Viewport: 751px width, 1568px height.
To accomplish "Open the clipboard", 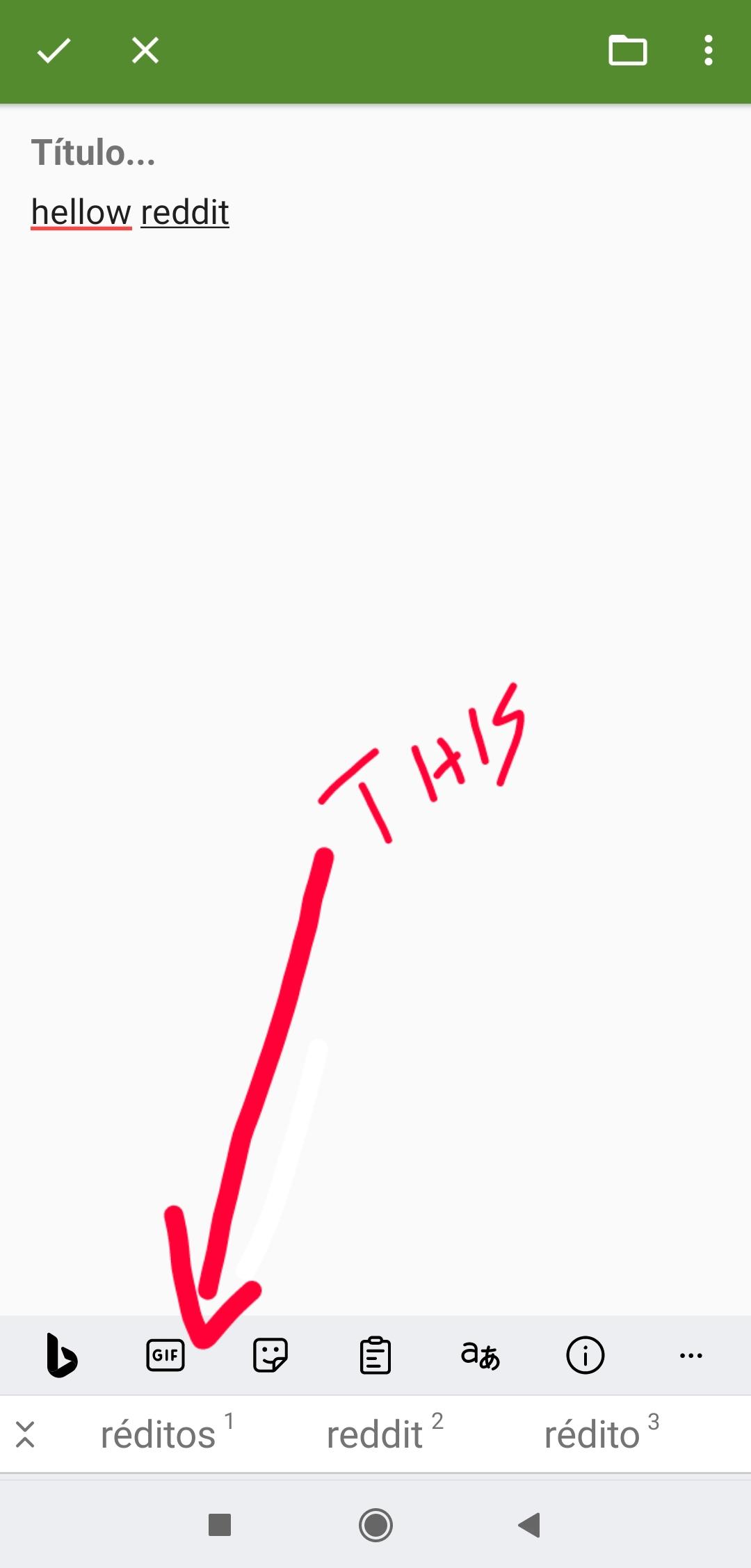I will [375, 1355].
